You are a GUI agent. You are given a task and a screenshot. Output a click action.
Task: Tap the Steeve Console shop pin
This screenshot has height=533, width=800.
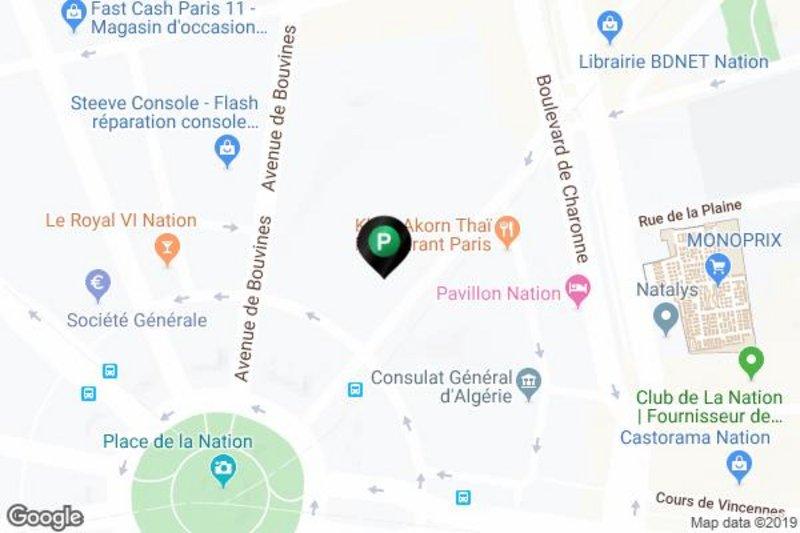tap(228, 151)
